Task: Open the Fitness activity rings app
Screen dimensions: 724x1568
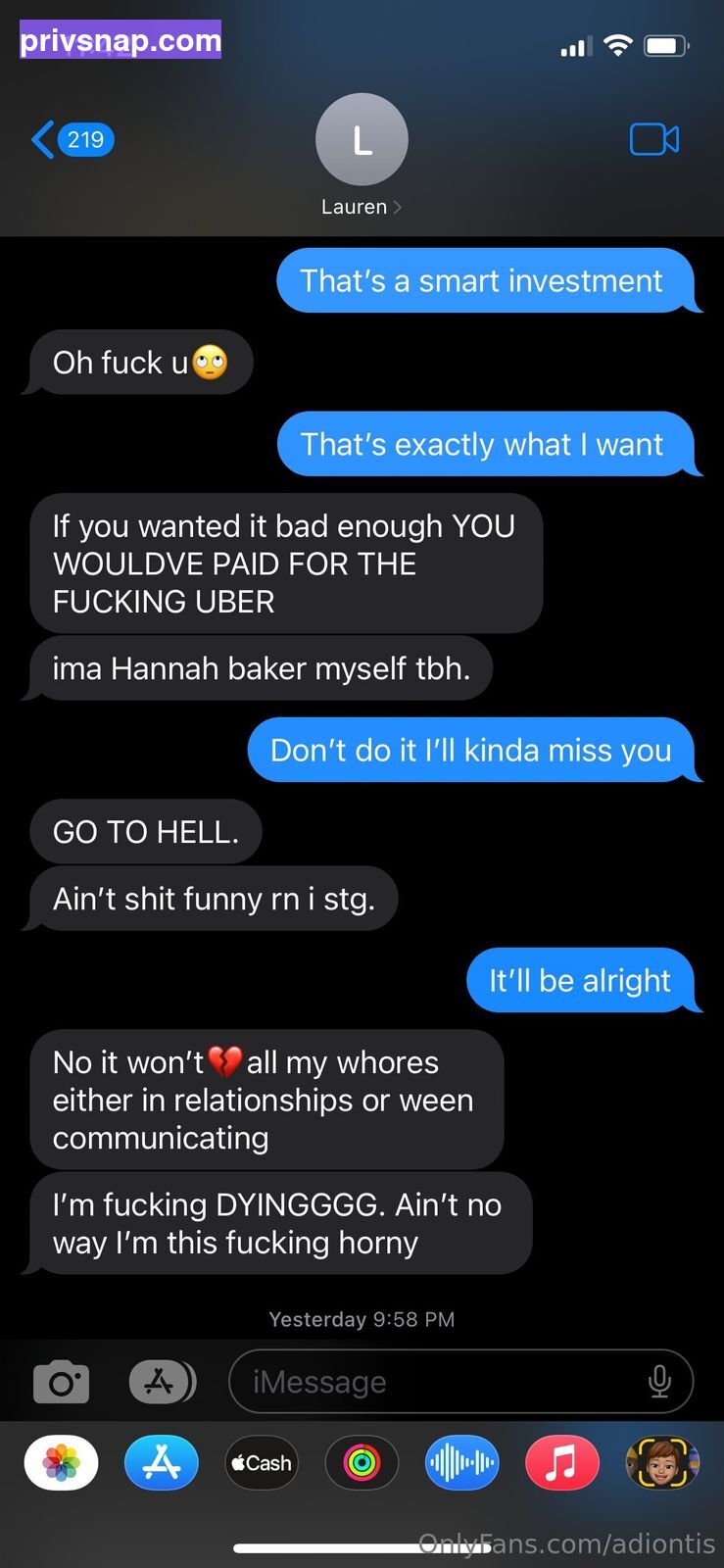Action: click(362, 1463)
